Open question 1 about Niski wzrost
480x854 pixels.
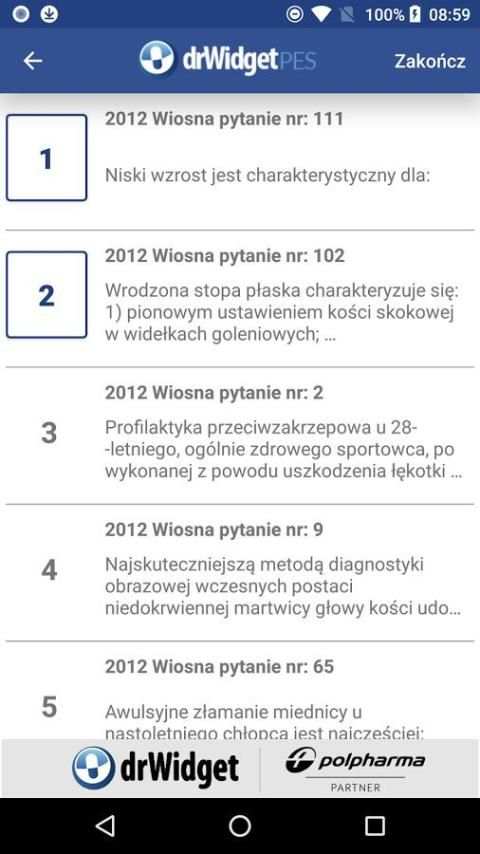240,162
